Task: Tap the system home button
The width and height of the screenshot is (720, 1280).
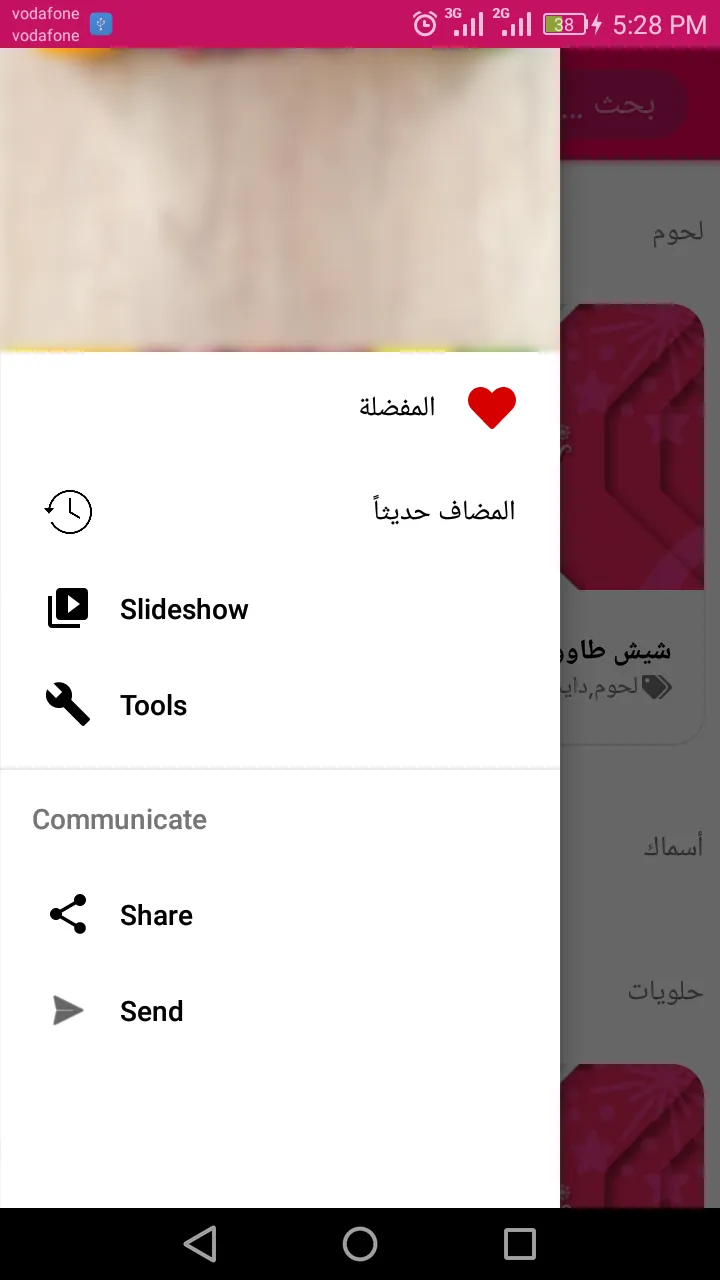Action: [x=360, y=1244]
